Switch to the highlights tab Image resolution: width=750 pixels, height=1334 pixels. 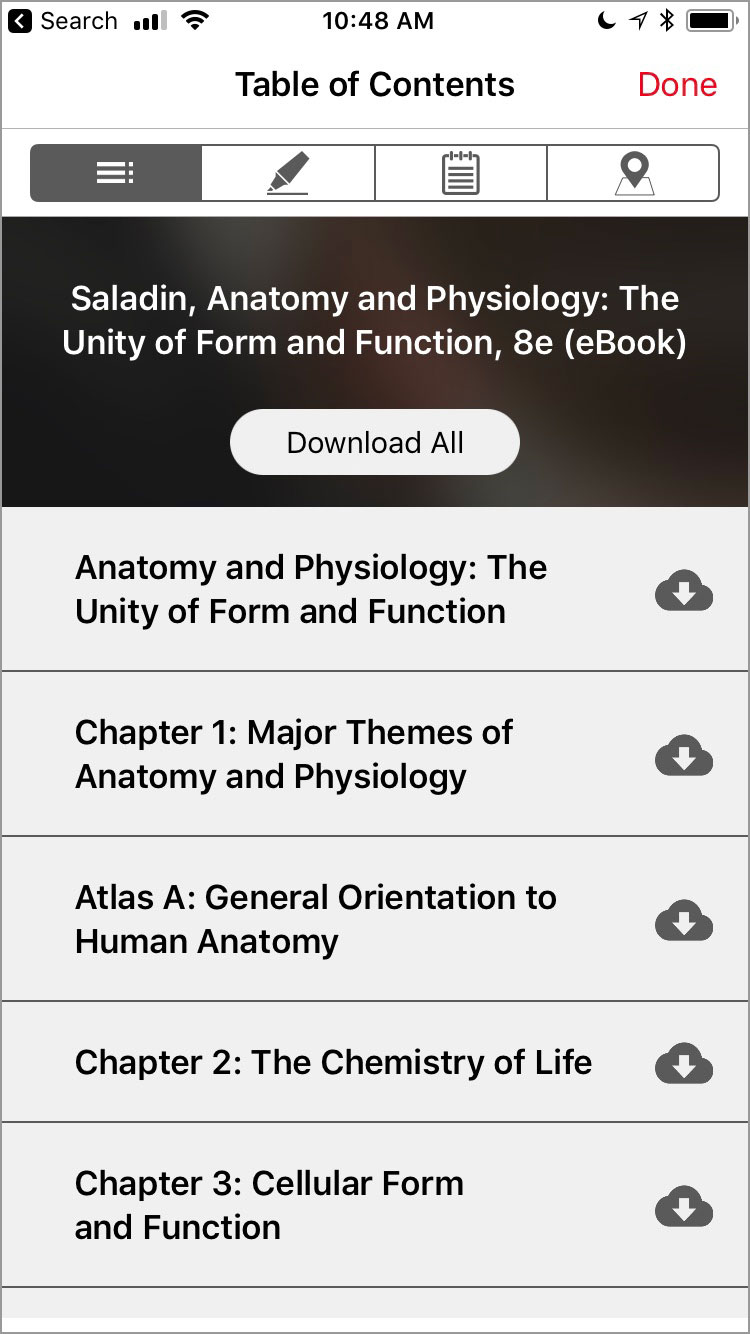(288, 174)
